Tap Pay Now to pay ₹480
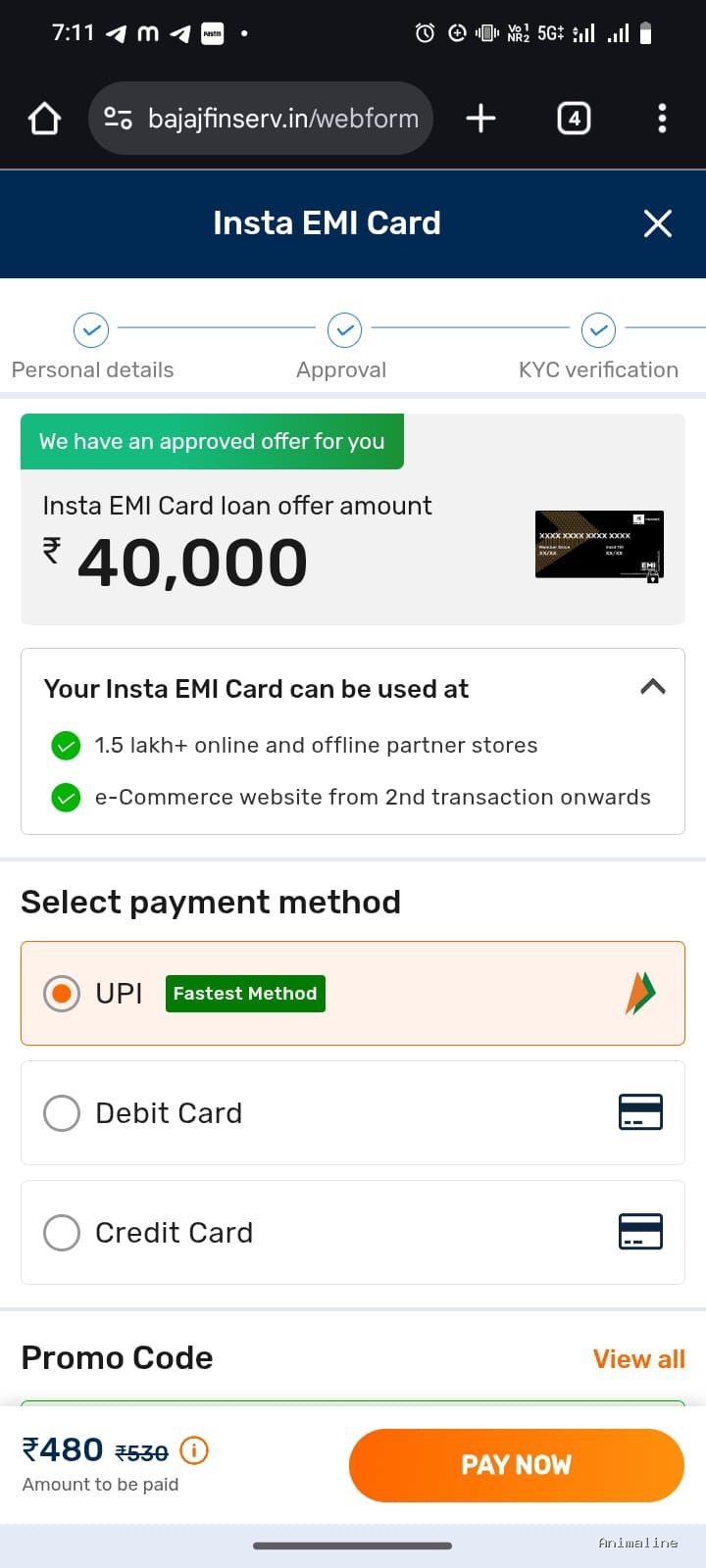Screen dimensions: 706x1568 coord(516,1465)
